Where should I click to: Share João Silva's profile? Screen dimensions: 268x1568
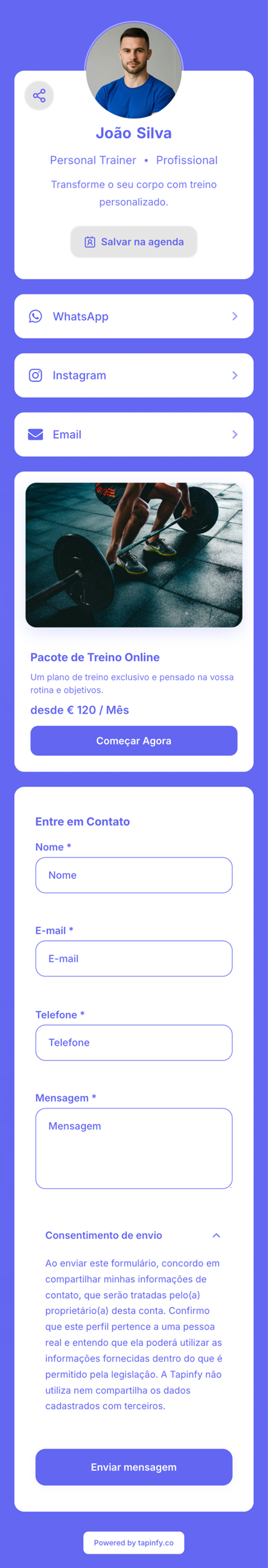tap(39, 95)
